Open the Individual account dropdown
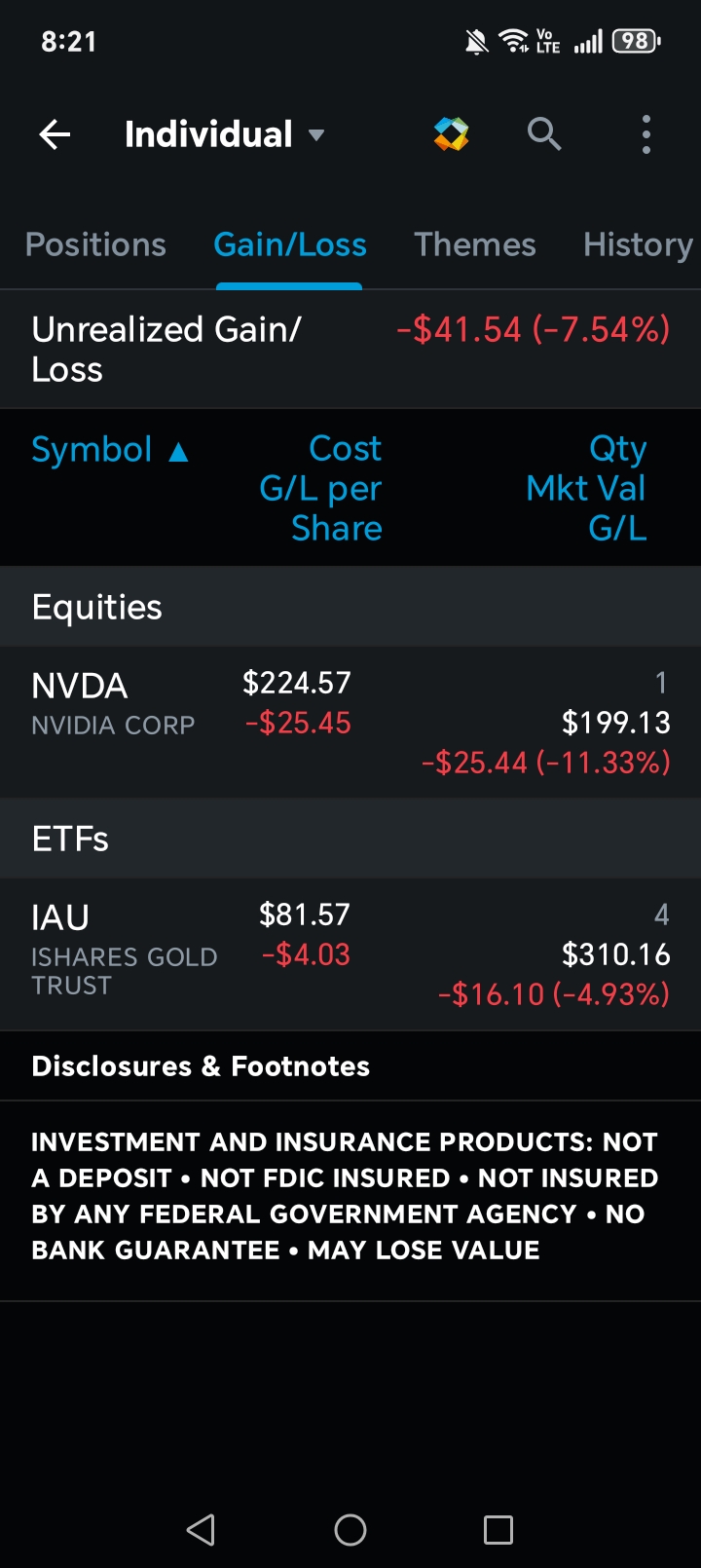The height and width of the screenshot is (1568, 701). (225, 134)
